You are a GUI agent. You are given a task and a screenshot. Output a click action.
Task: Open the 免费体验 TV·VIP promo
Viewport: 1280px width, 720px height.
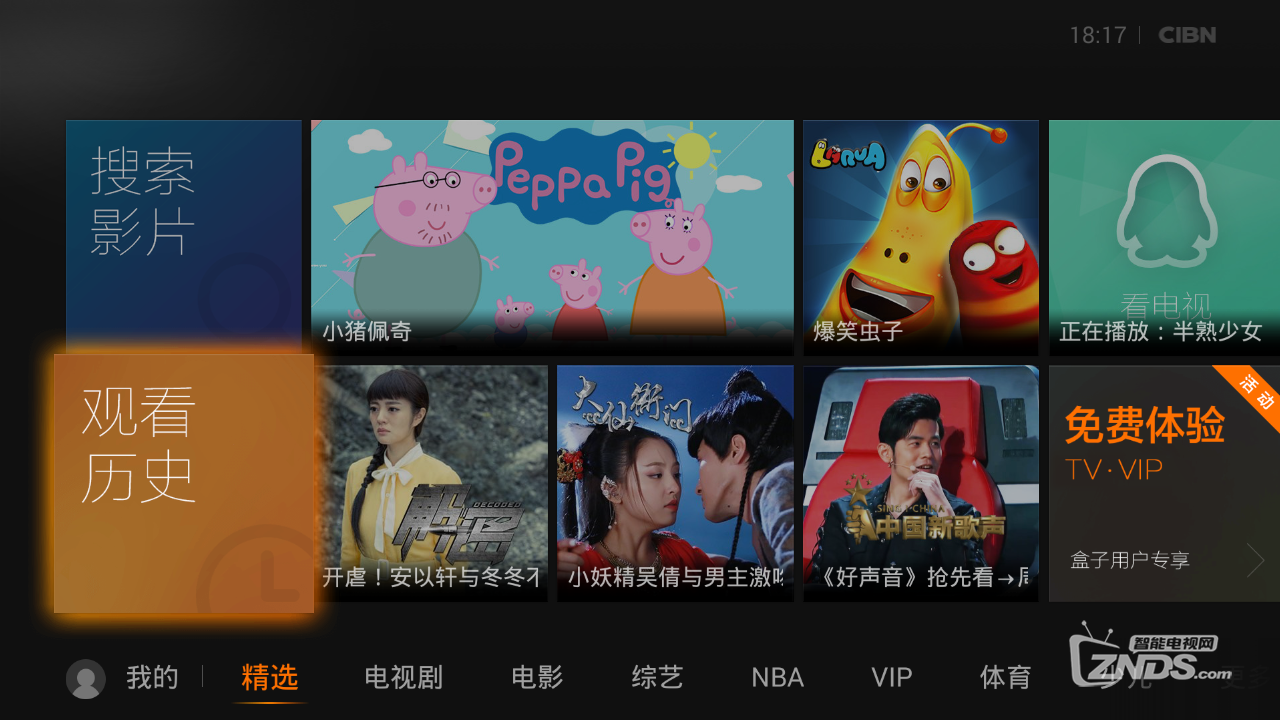(1164, 483)
